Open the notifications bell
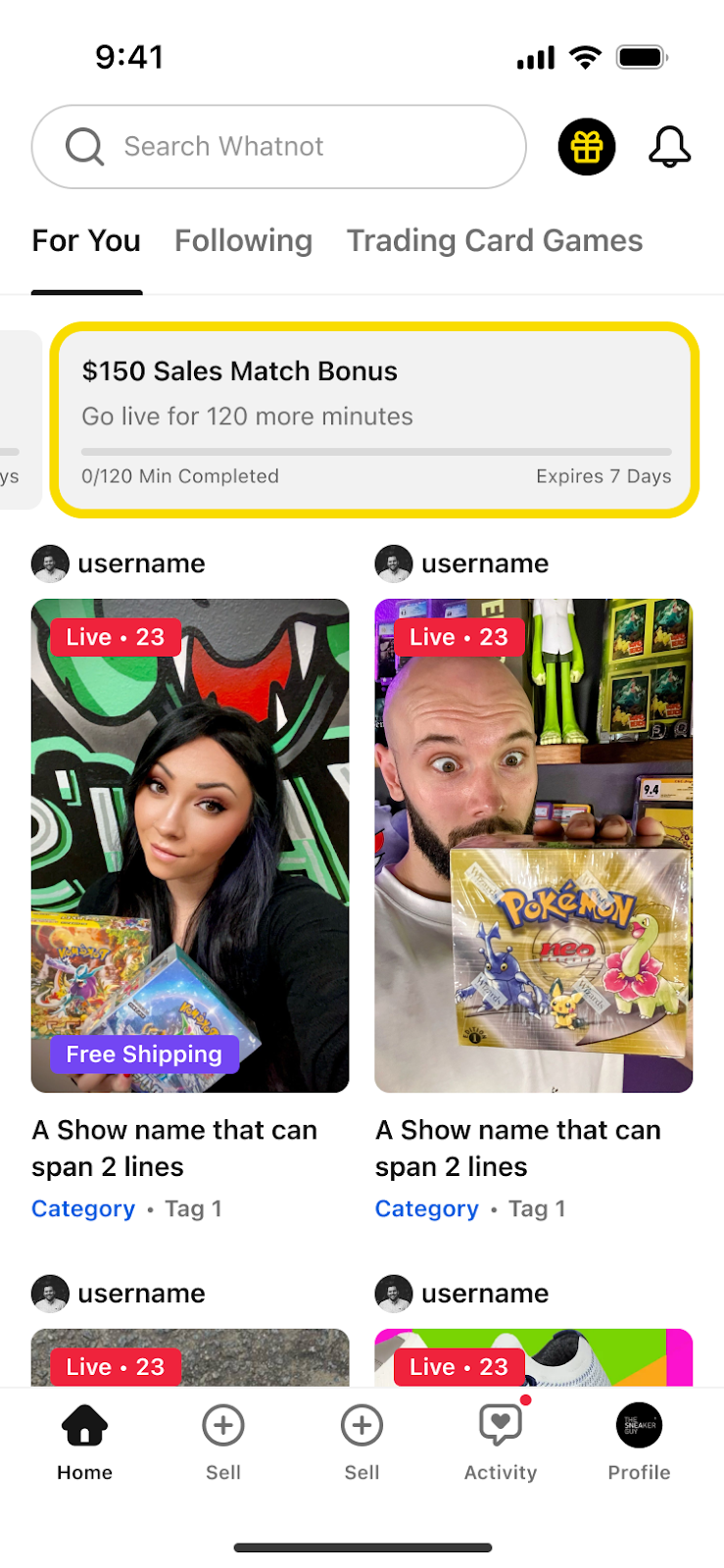This screenshot has width=724, height=1568. [670, 147]
